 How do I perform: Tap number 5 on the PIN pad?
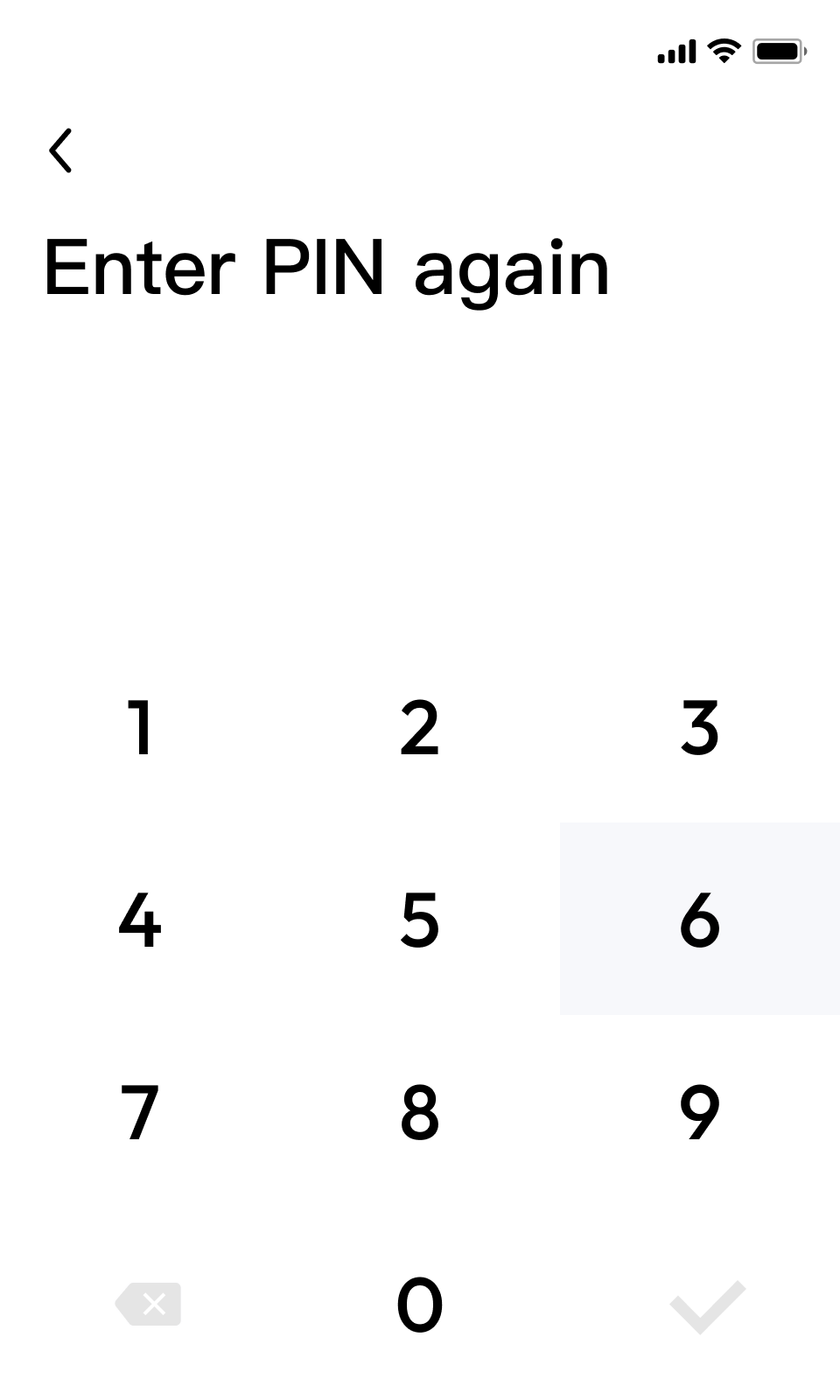click(x=420, y=920)
